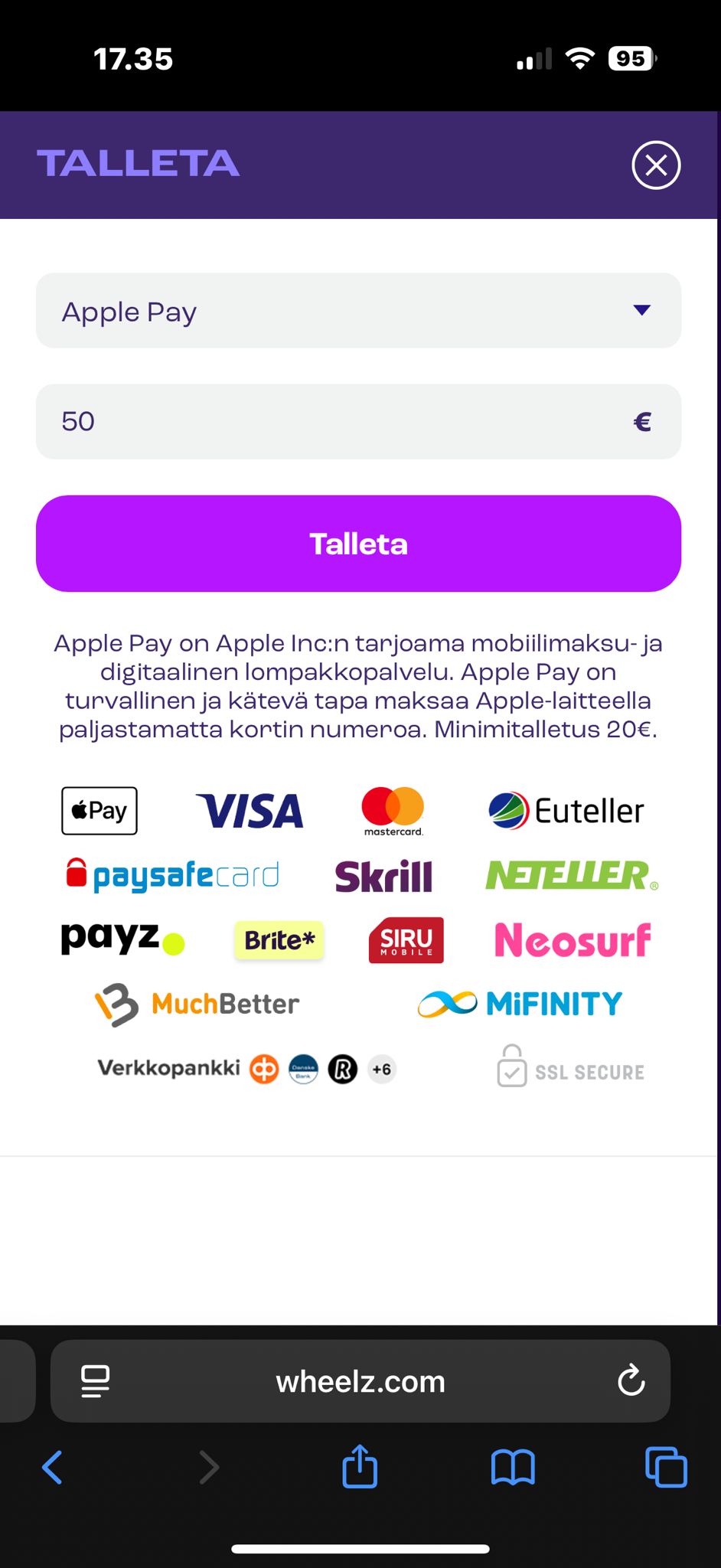Select the Mastercard logo
721x1568 pixels.
click(391, 810)
